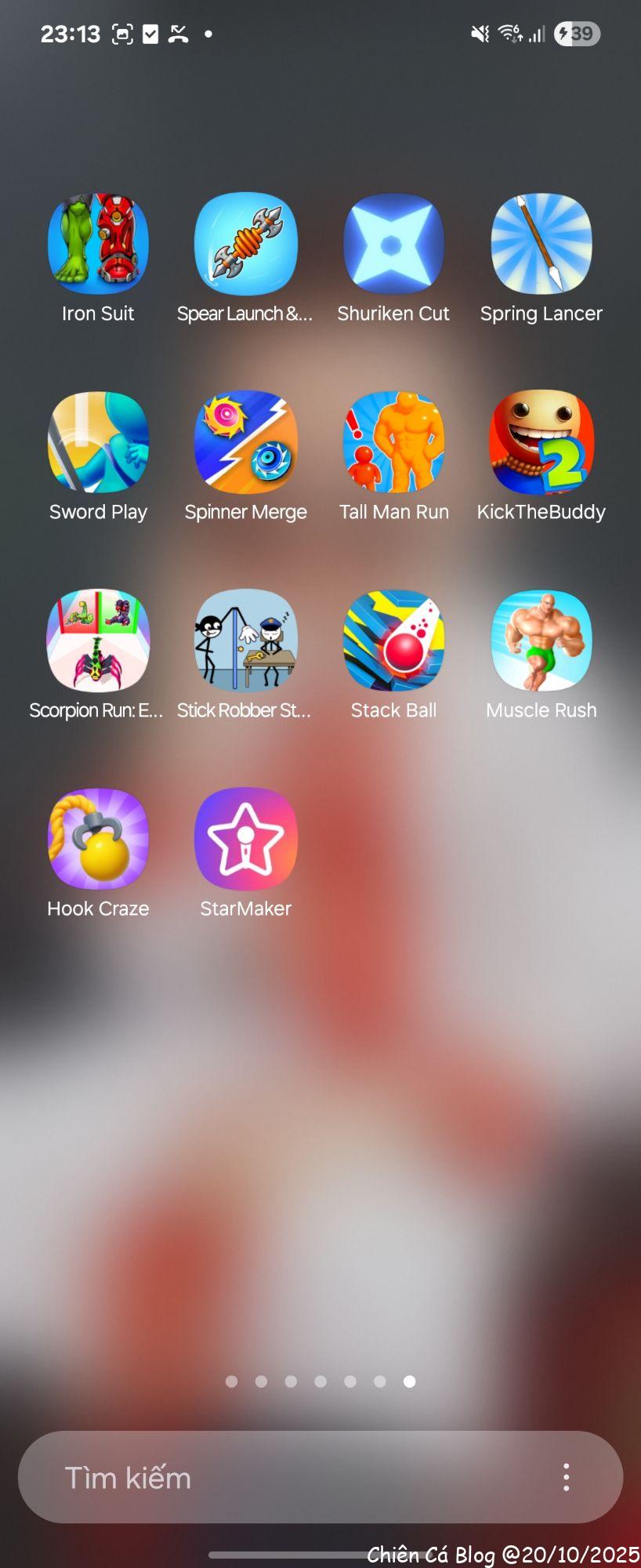Launch KickTheBuddy app
The width and height of the screenshot is (641, 1568).
click(541, 442)
